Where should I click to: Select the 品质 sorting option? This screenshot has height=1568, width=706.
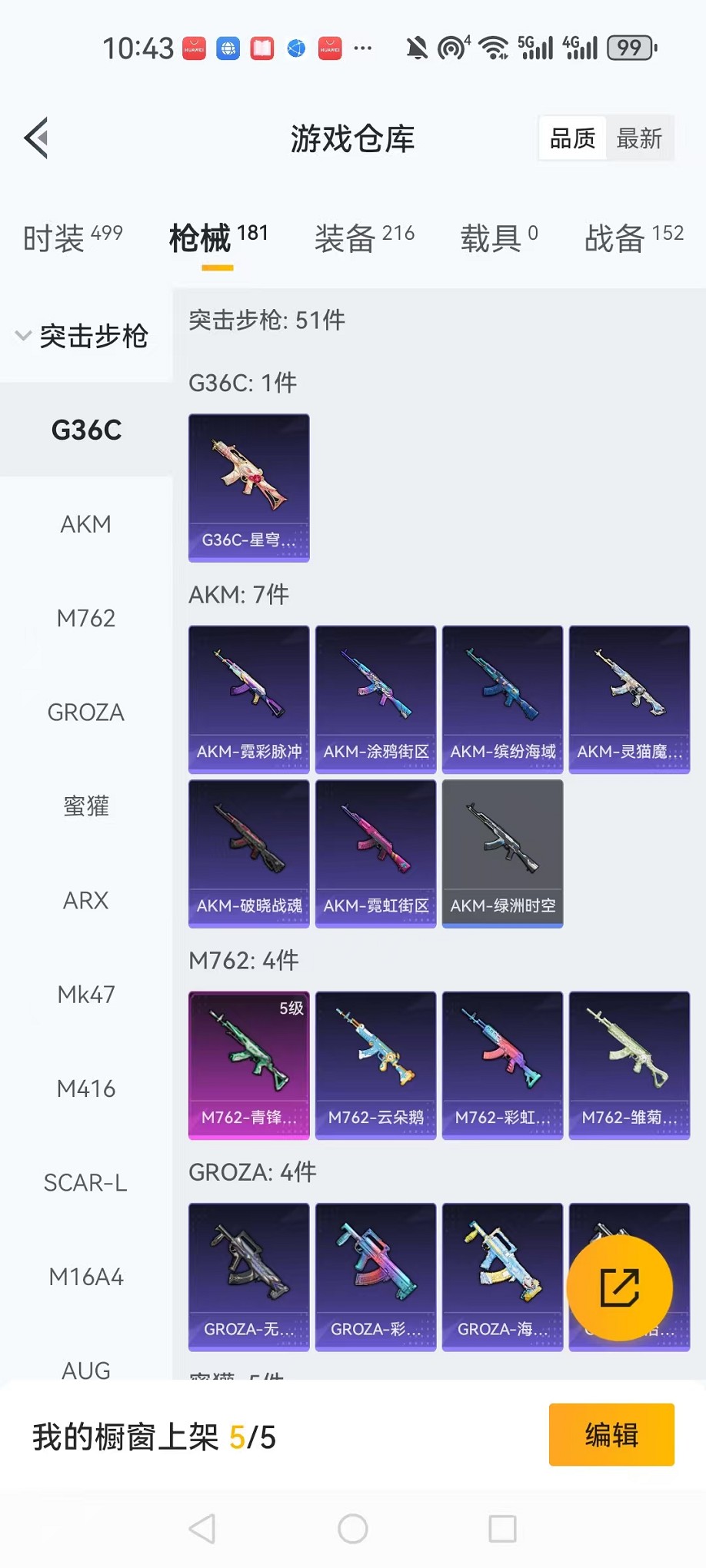click(x=572, y=138)
